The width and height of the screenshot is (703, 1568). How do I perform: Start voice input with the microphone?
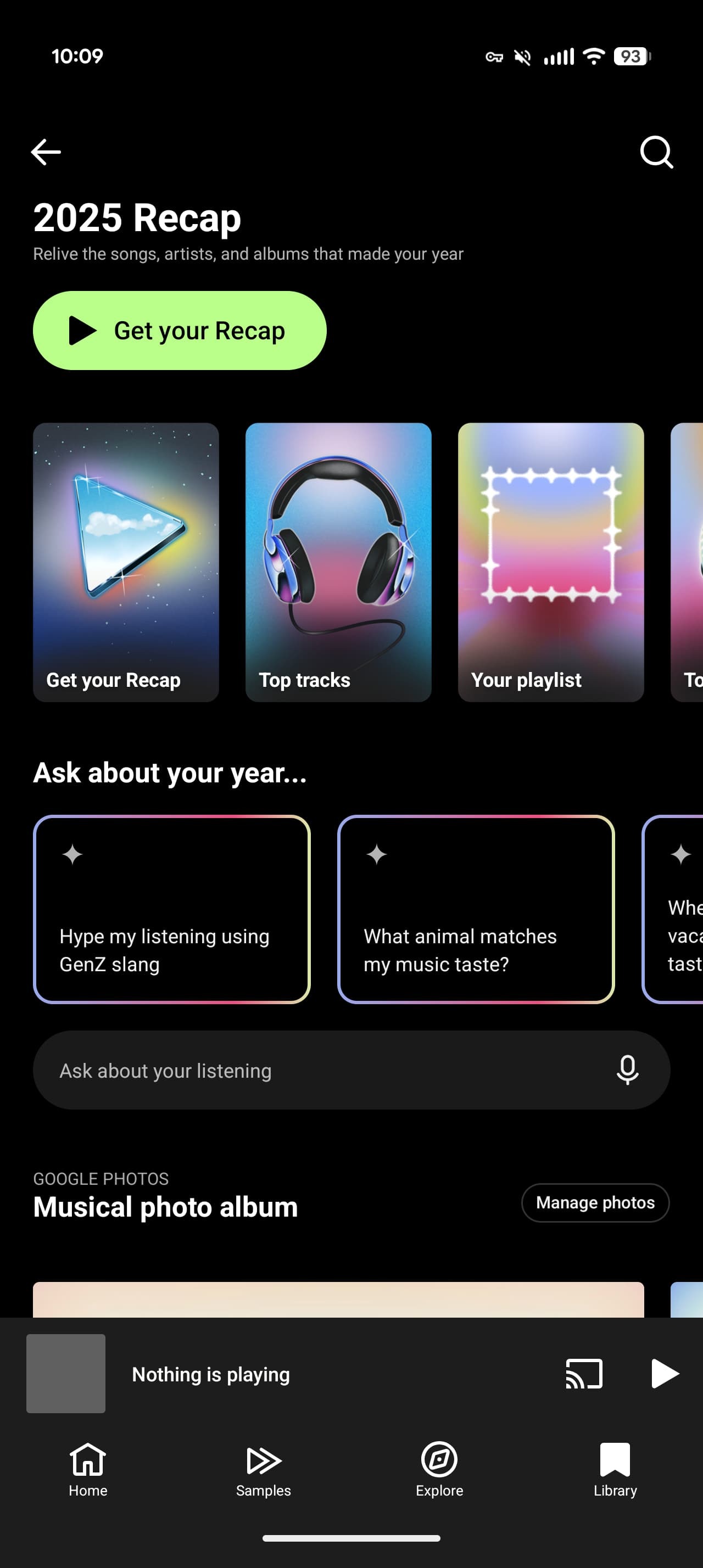click(x=628, y=1070)
